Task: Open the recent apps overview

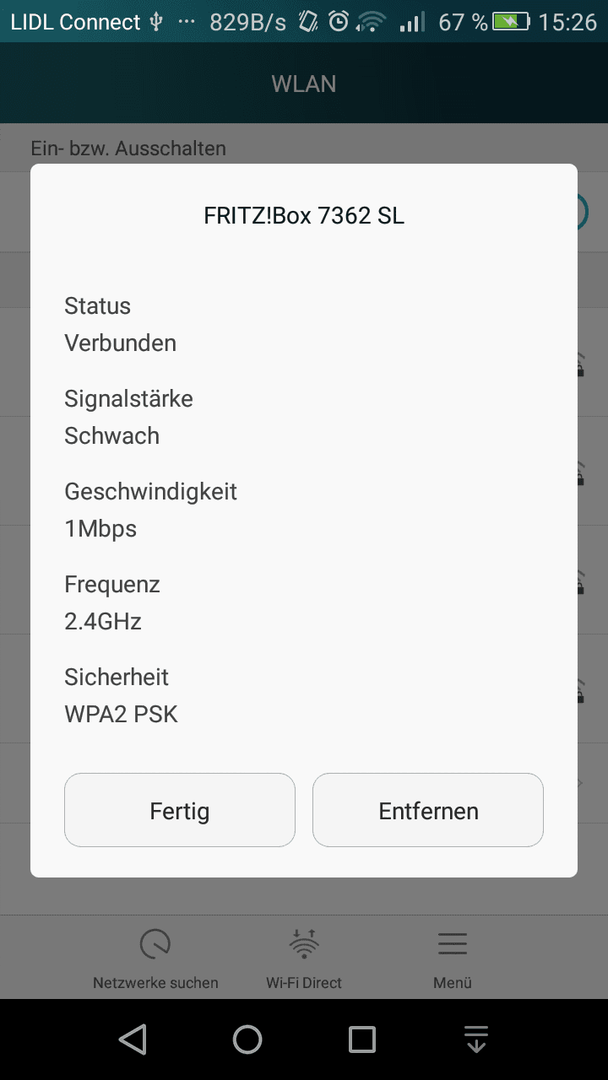Action: coord(362,1039)
